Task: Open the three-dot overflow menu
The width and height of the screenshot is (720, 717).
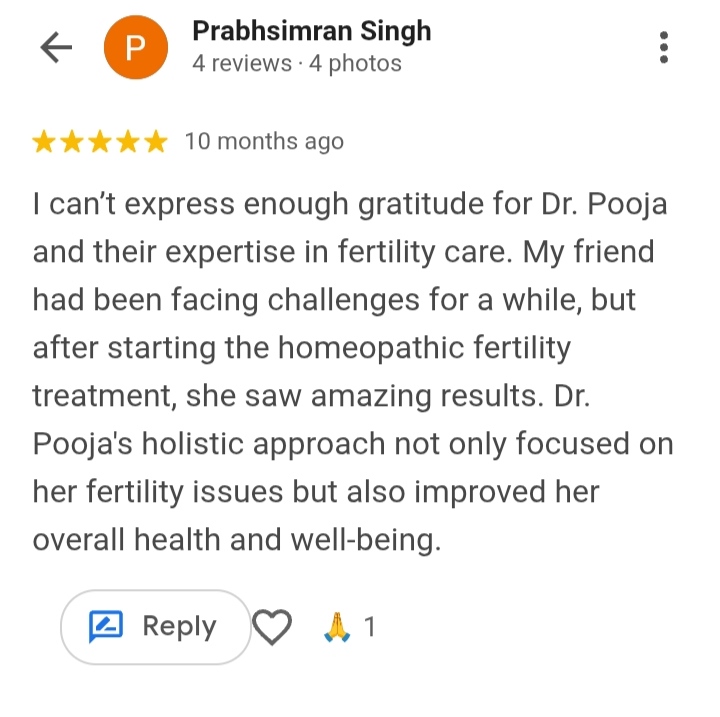Action: click(x=665, y=47)
